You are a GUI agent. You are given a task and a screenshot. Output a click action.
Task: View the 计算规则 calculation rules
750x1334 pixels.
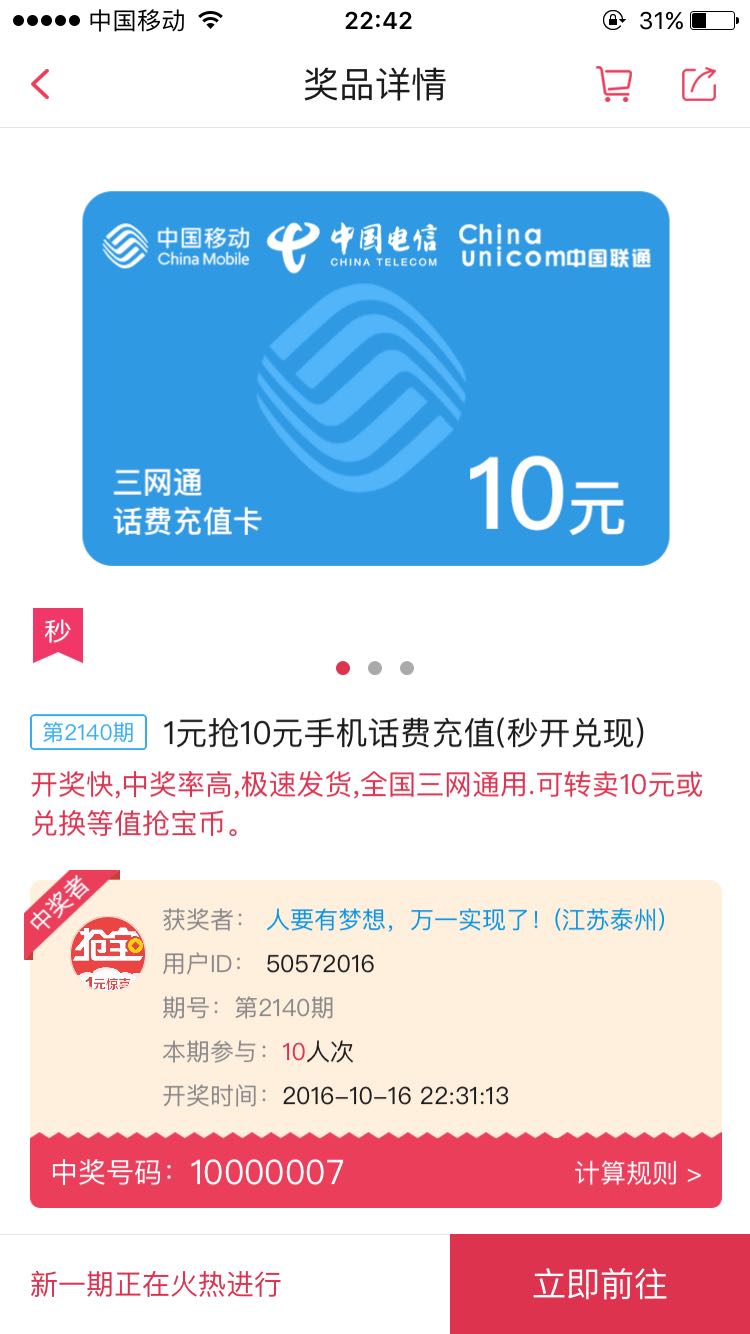[638, 1172]
